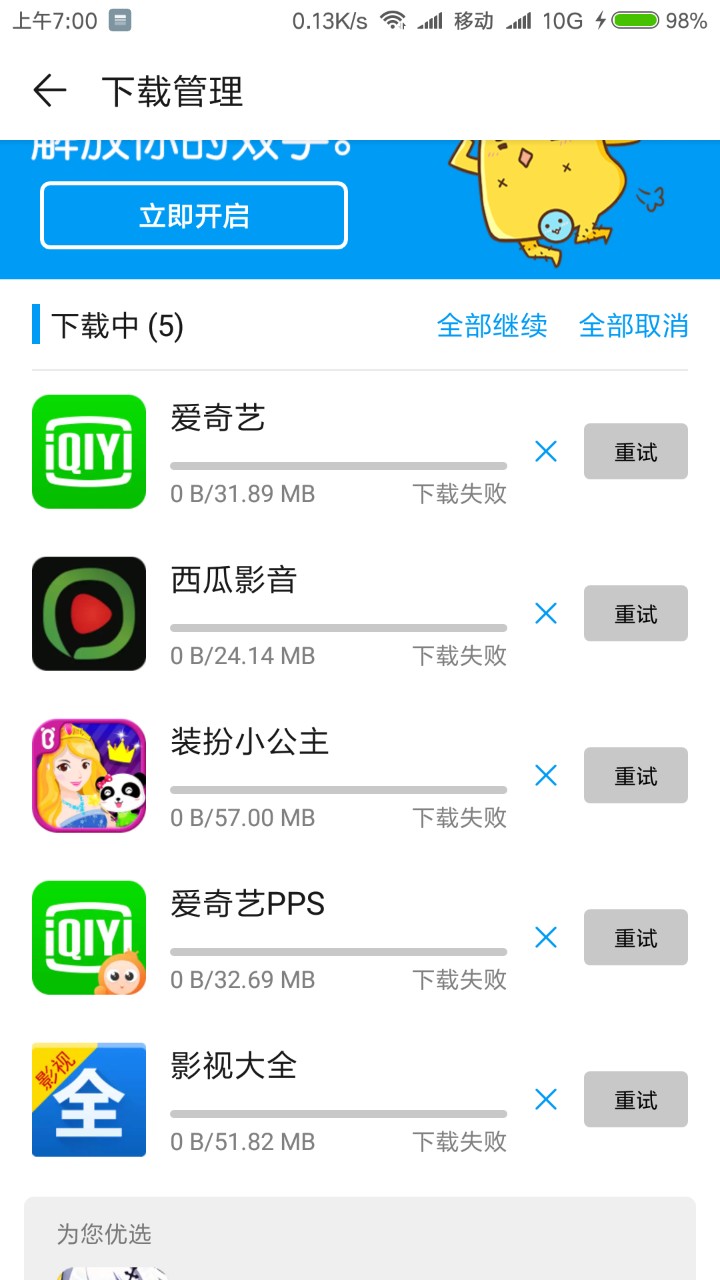720x1280 pixels.
Task: Cancel the 影视大全 download
Action: (546, 1100)
